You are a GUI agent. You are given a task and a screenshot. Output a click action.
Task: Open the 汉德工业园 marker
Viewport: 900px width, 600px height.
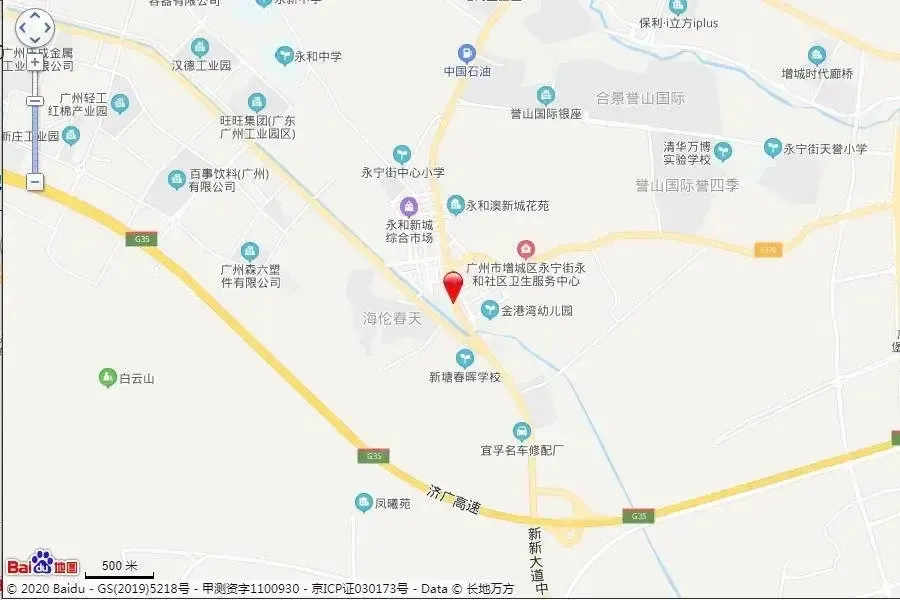pyautogui.click(x=200, y=47)
